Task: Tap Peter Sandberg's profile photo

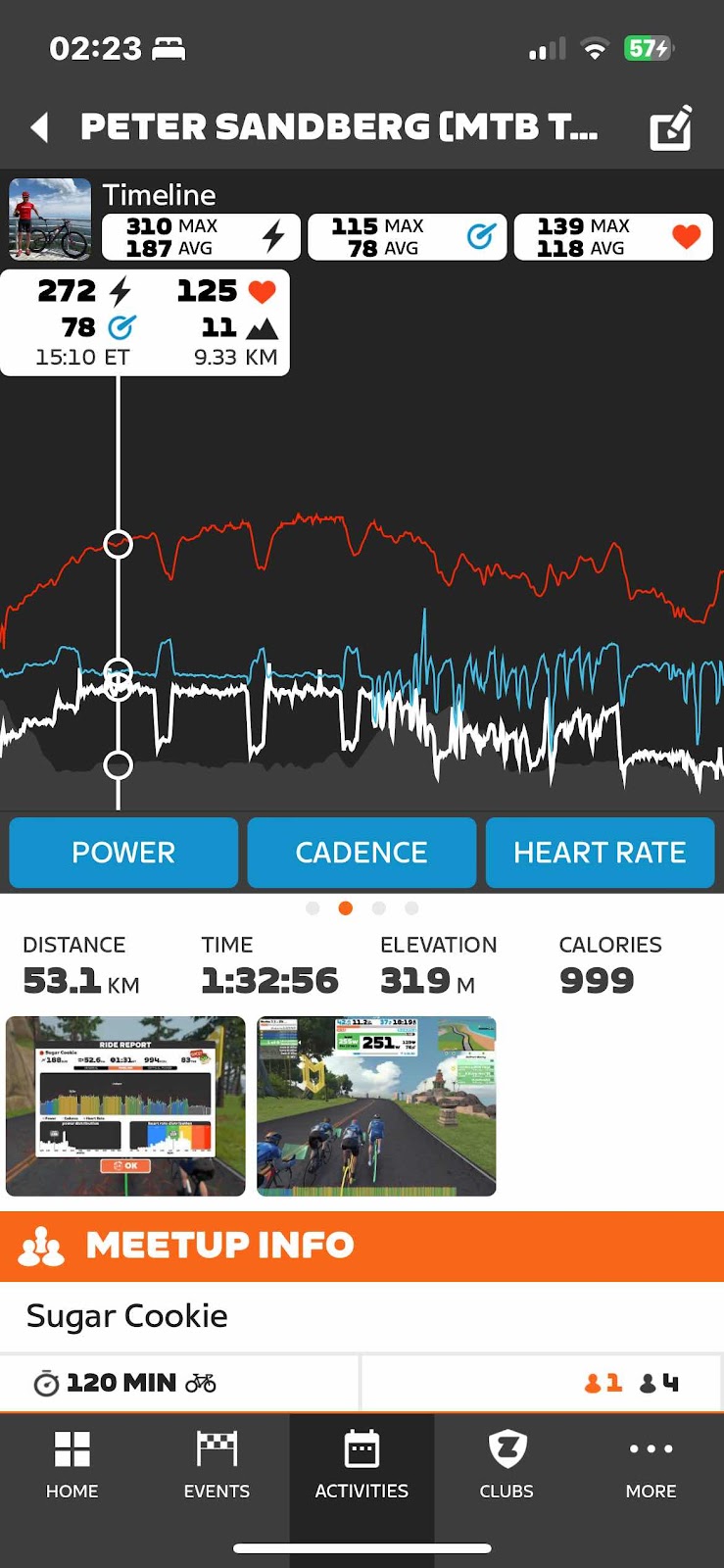Action: click(x=50, y=219)
